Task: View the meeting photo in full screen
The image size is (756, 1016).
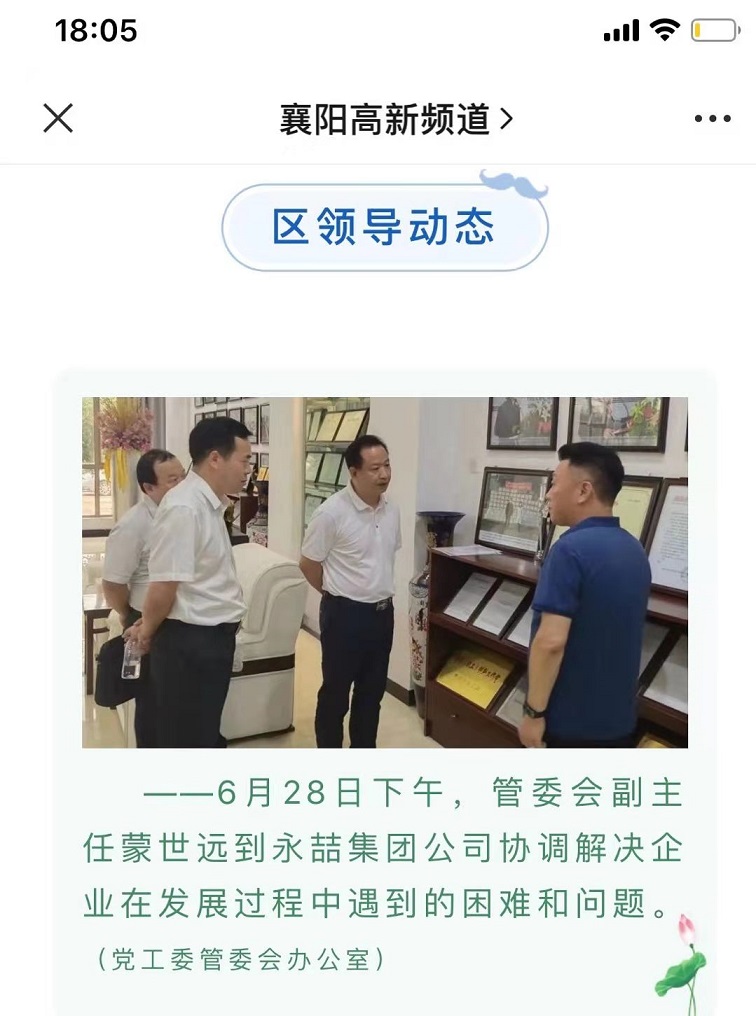Action: (x=384, y=572)
